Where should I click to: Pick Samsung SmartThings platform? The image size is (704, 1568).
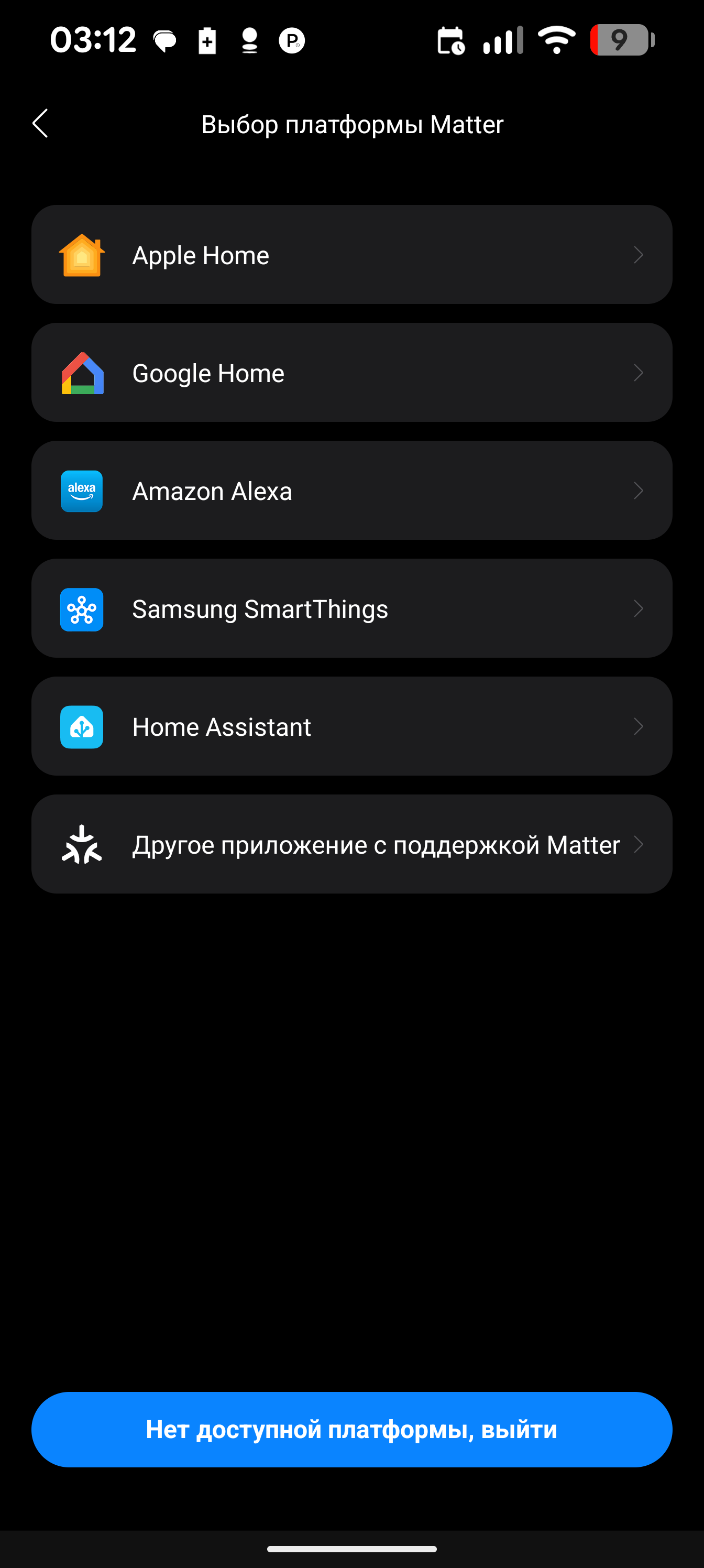[351, 608]
